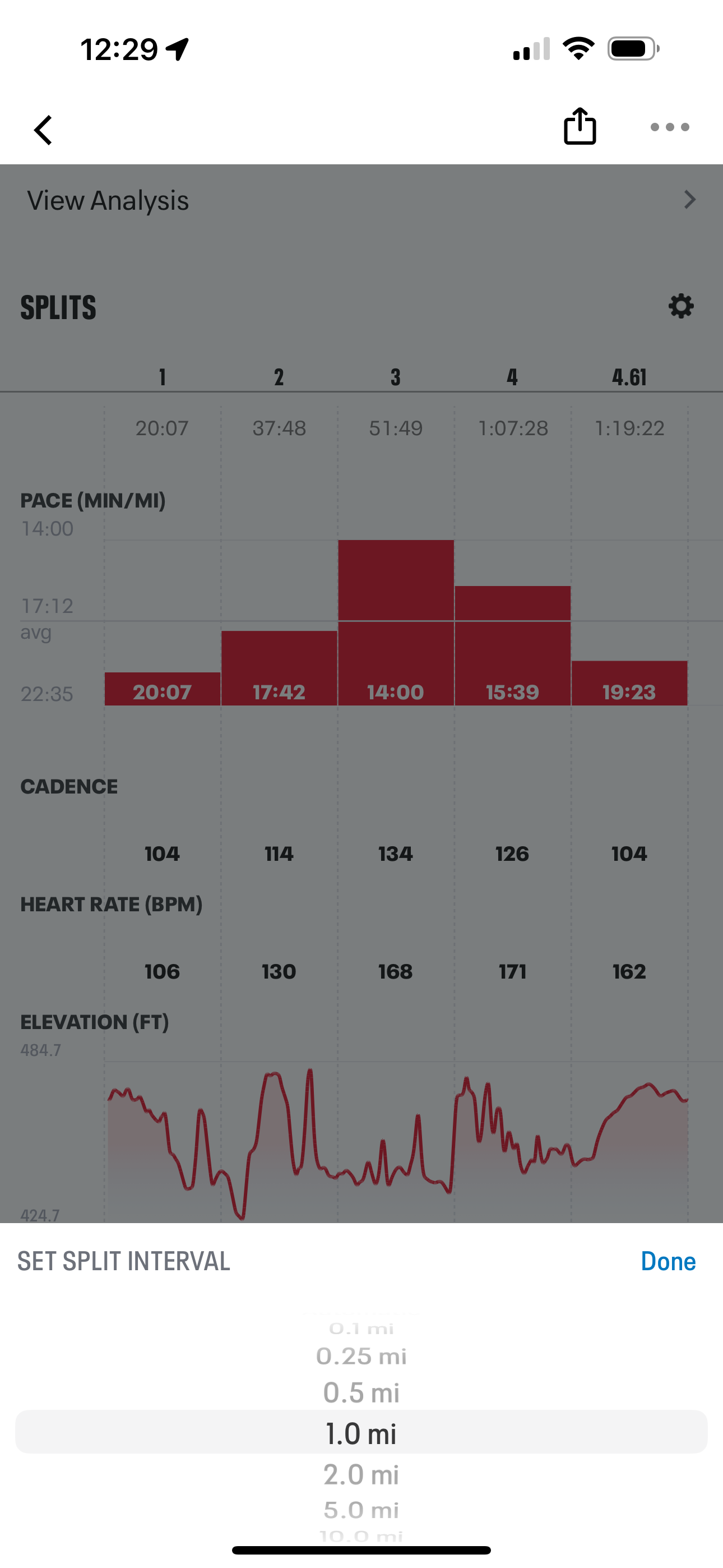
Task: Confirm split interval with Done
Action: coord(668,1262)
